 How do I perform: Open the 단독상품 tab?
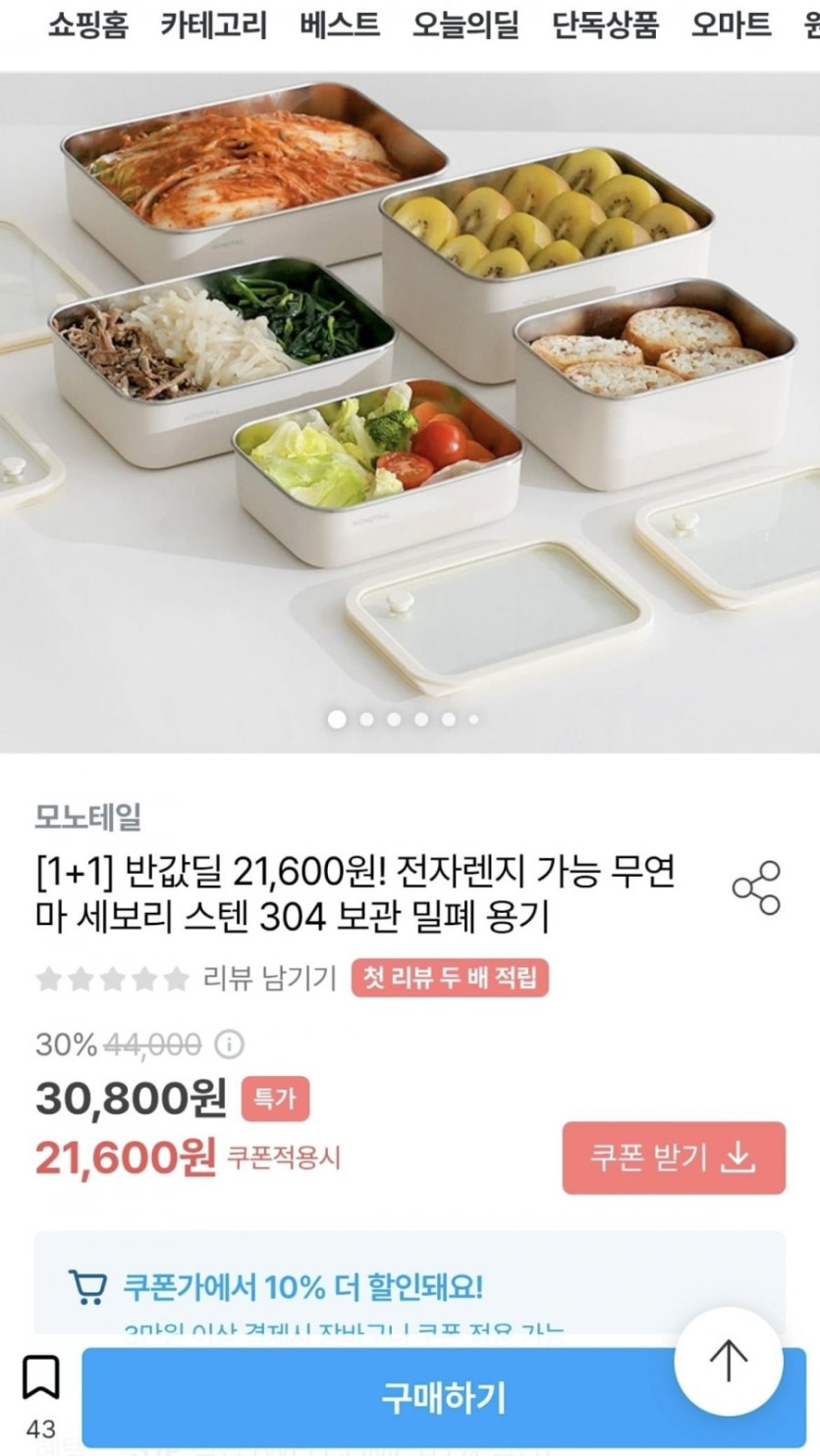(605, 26)
